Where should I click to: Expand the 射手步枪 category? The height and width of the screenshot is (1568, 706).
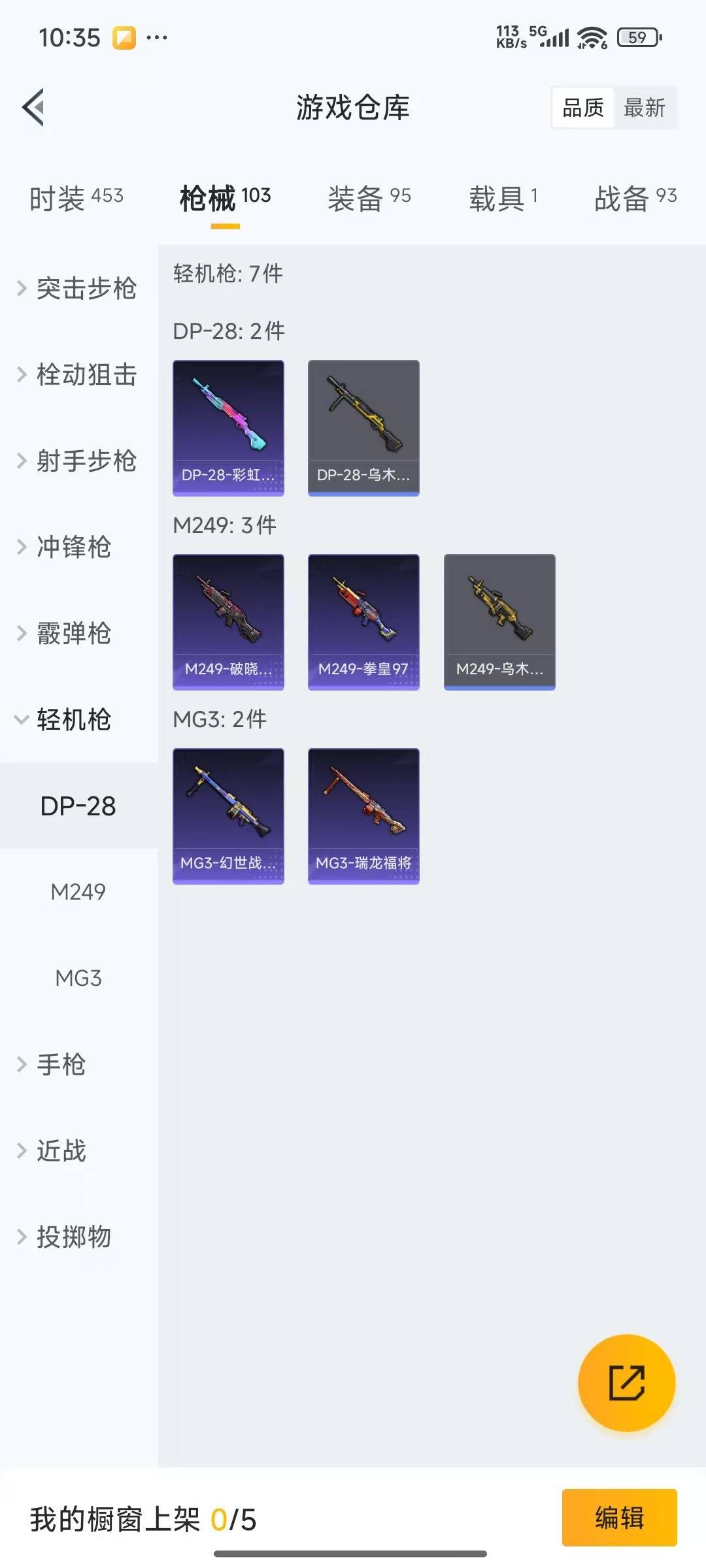78,461
